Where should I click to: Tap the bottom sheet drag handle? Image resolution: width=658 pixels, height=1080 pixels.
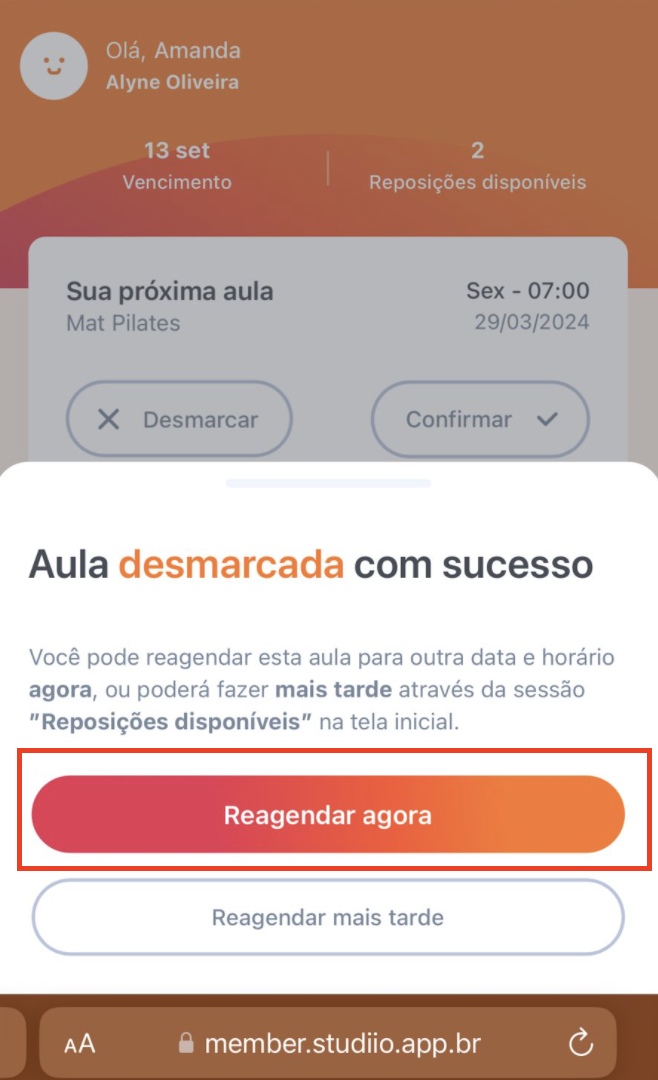(328, 483)
